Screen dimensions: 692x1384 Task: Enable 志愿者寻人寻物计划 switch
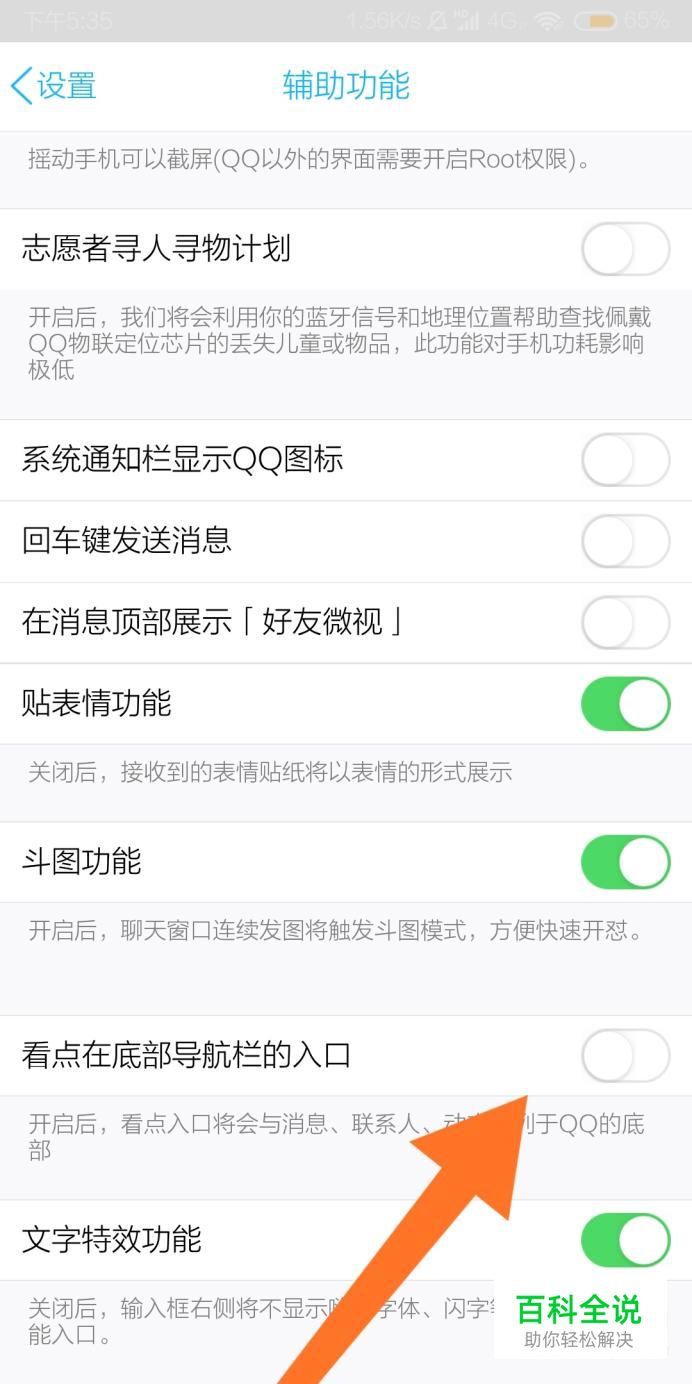pos(626,249)
